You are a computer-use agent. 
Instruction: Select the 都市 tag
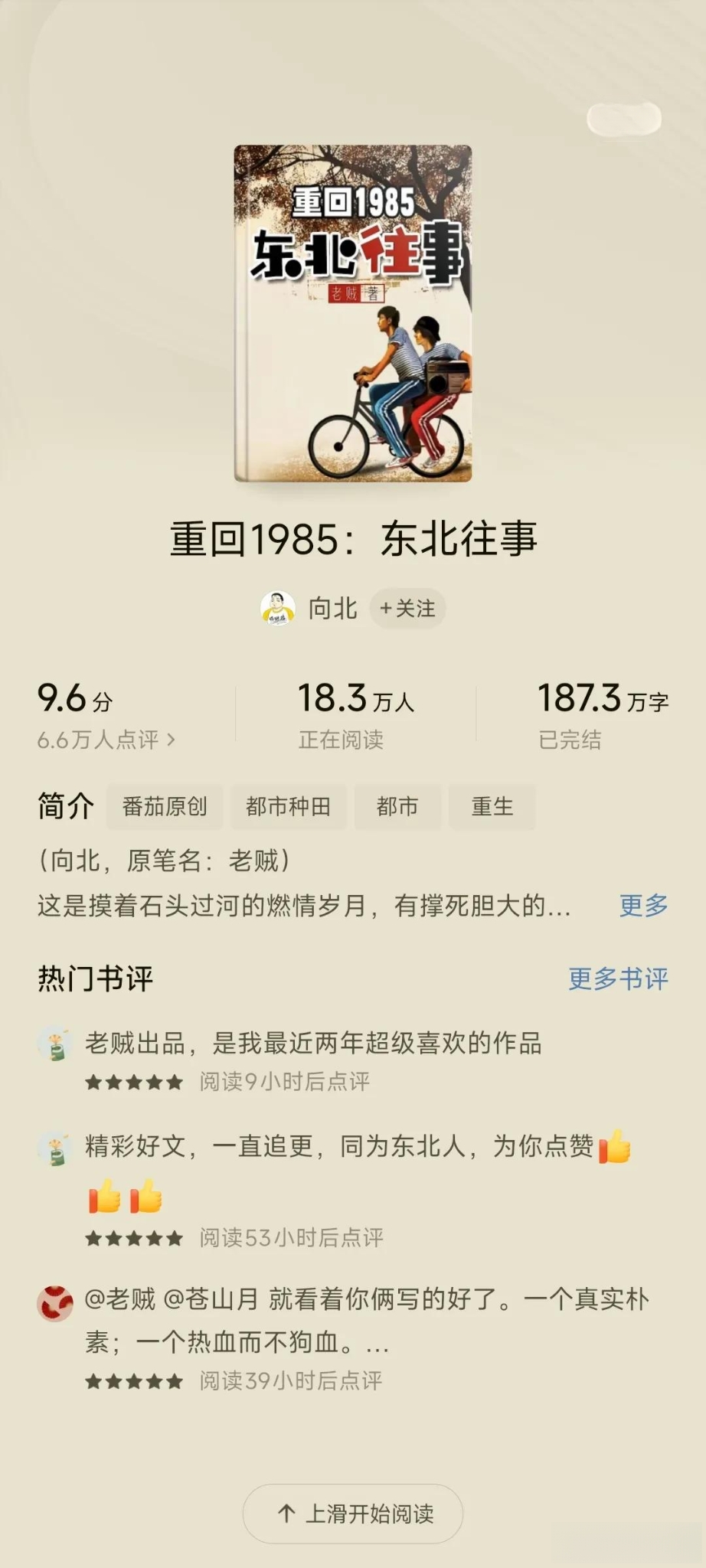397,807
